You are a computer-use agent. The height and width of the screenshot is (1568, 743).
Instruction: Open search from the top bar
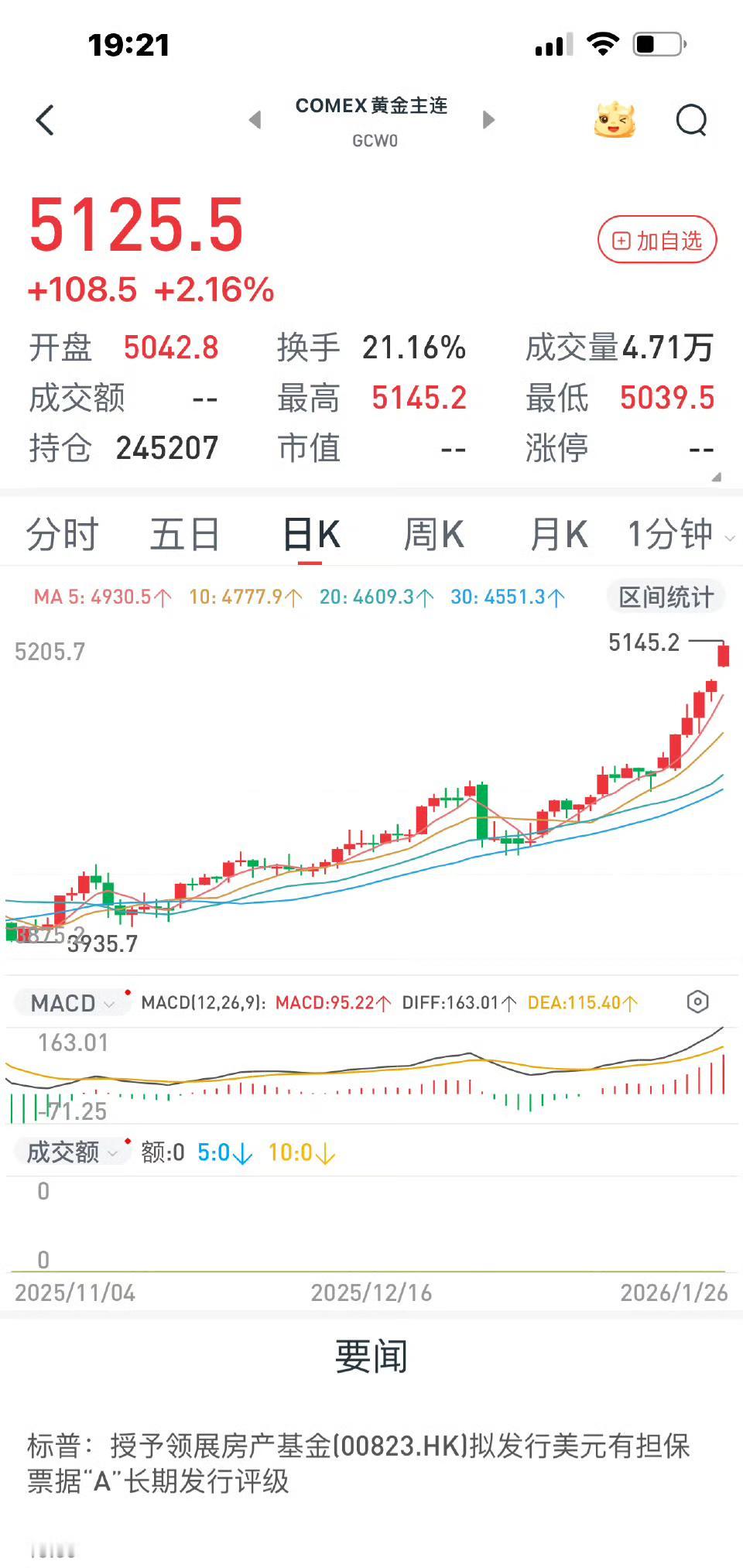[x=693, y=120]
